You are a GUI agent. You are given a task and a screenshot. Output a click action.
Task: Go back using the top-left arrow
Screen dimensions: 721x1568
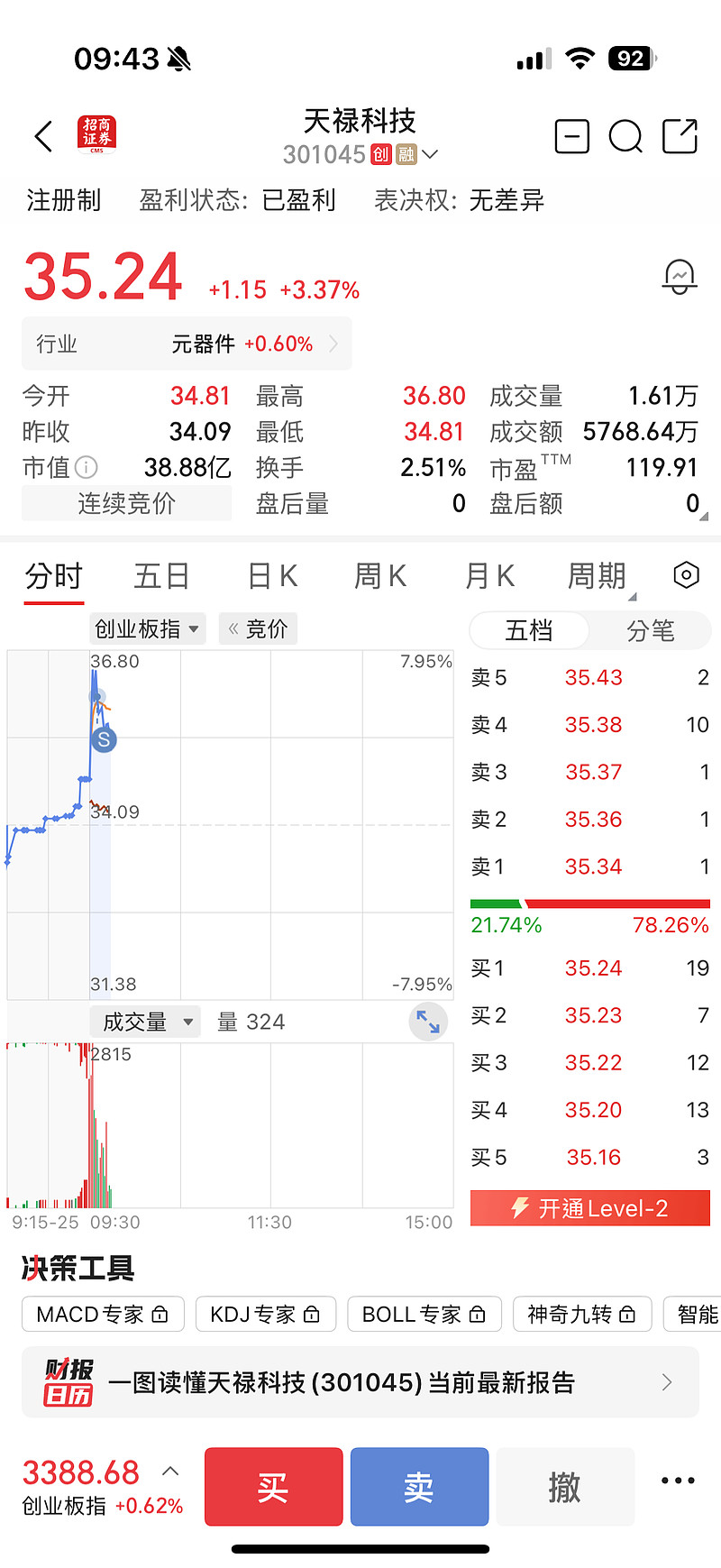coord(43,137)
